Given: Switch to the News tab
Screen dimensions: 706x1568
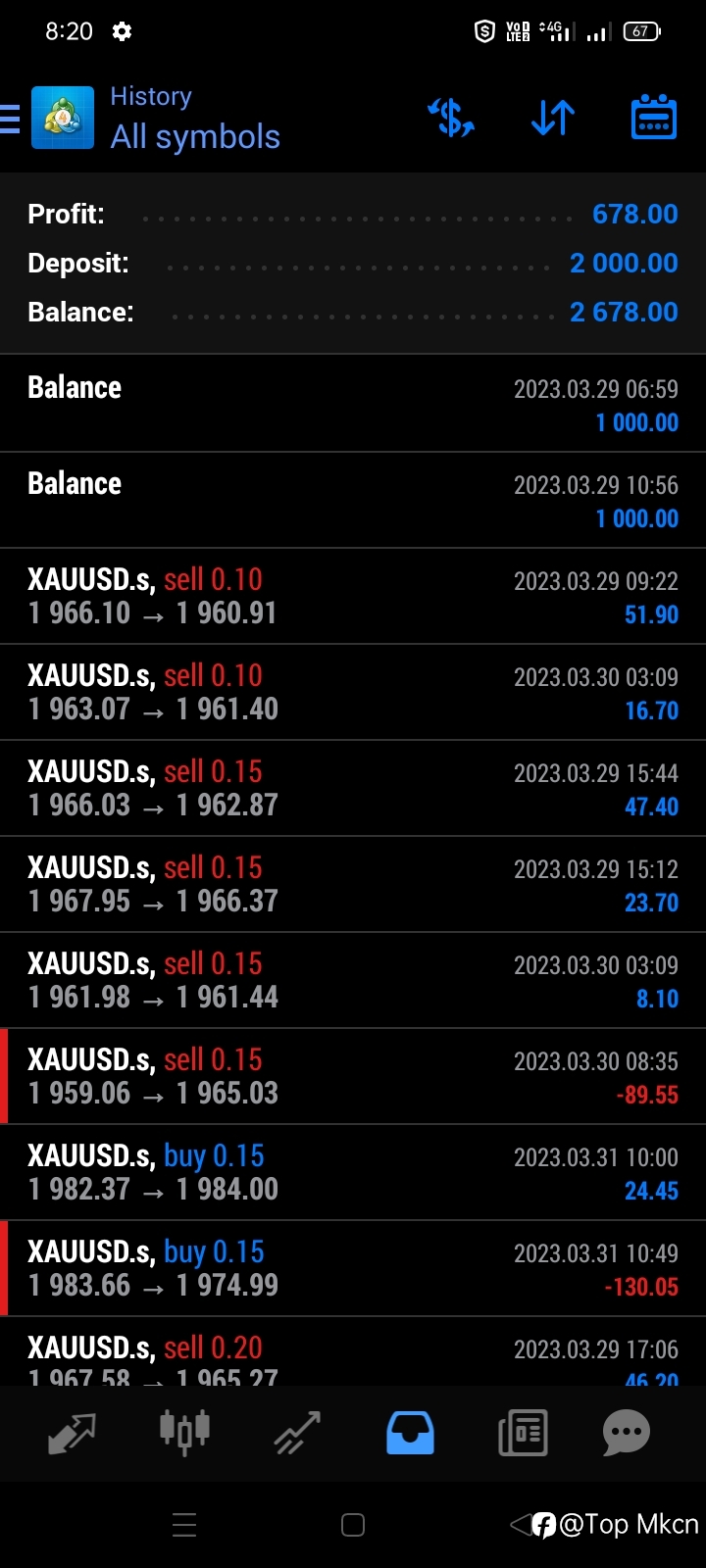Looking at the screenshot, I should click(x=523, y=1434).
